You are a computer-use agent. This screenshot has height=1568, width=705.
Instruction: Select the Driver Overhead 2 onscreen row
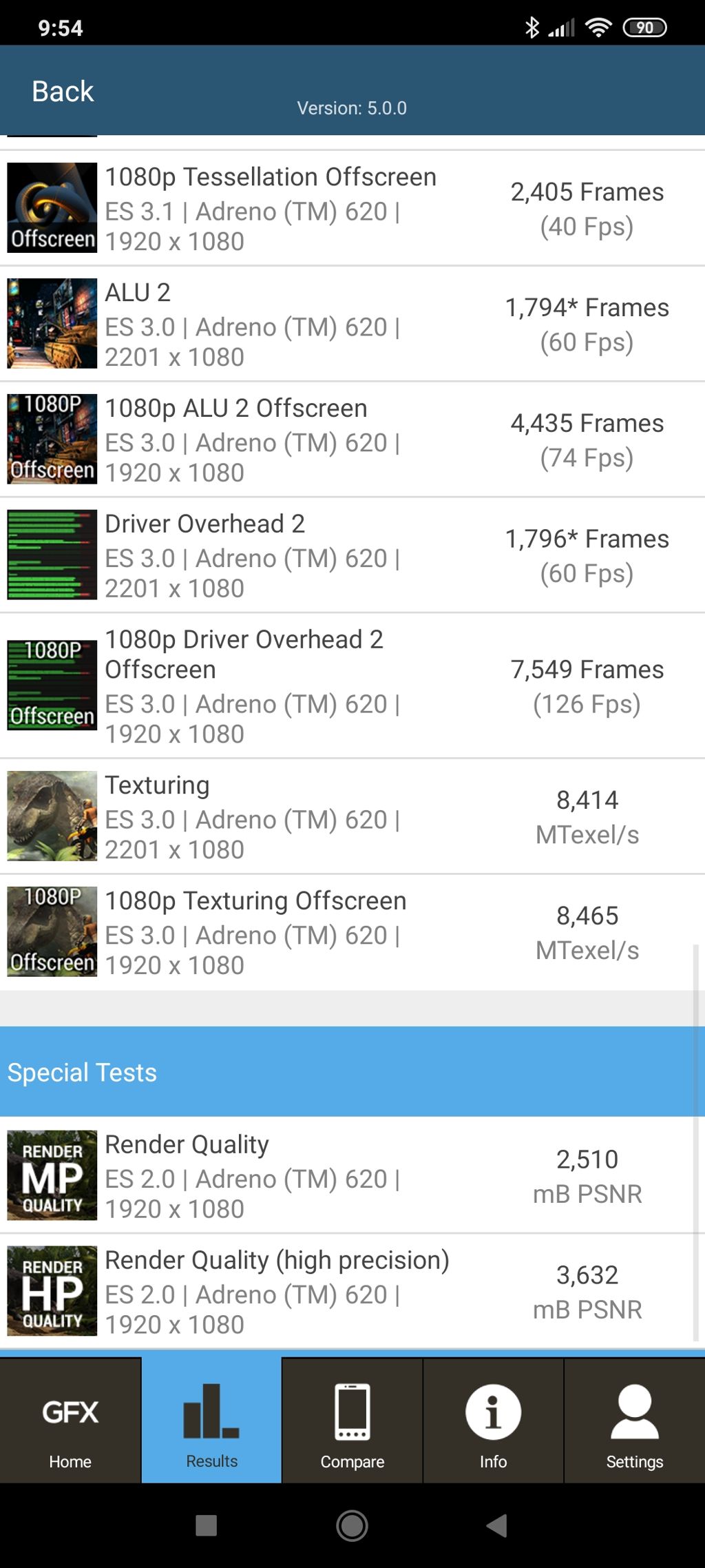[x=352, y=555]
